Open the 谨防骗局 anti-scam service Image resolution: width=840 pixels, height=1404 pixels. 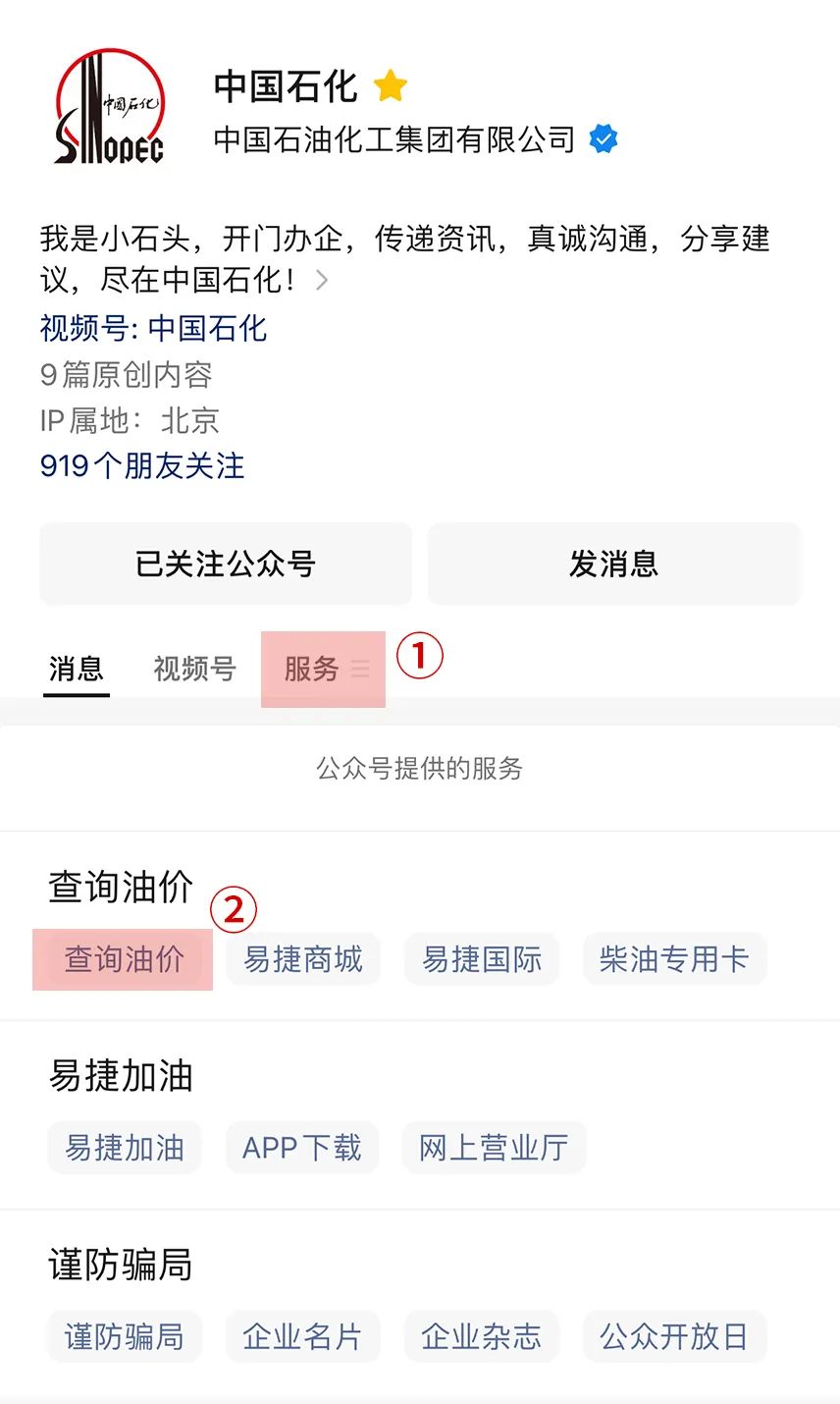[124, 1336]
